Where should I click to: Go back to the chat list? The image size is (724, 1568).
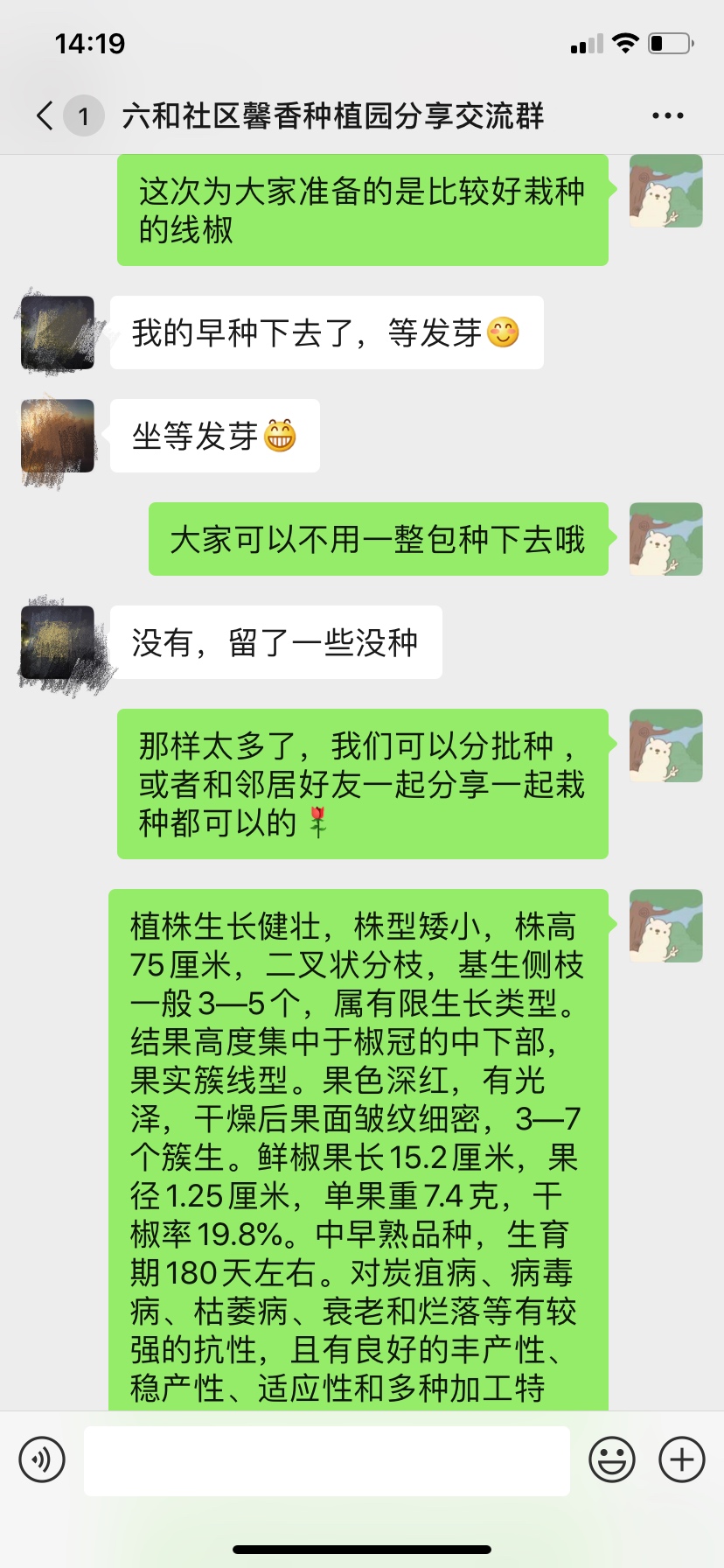[45, 115]
